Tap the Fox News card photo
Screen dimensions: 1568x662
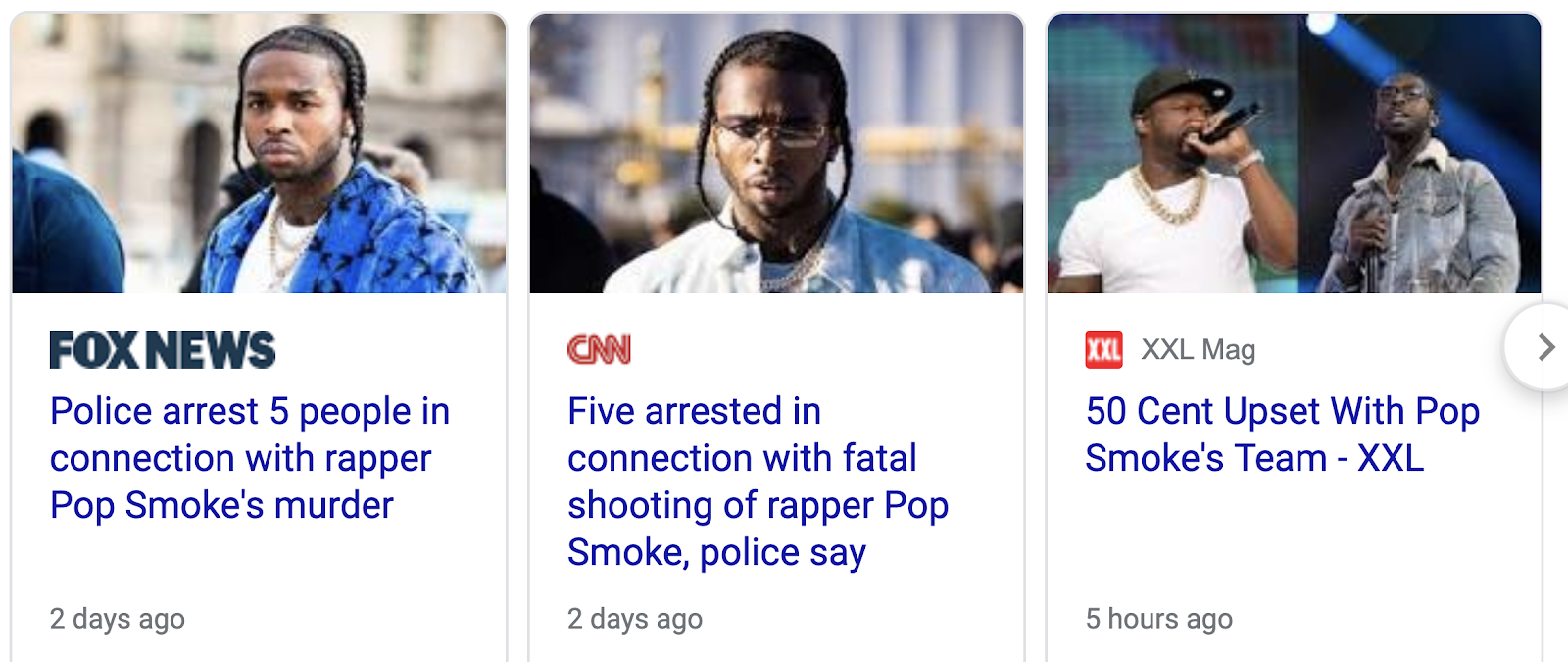(259, 153)
